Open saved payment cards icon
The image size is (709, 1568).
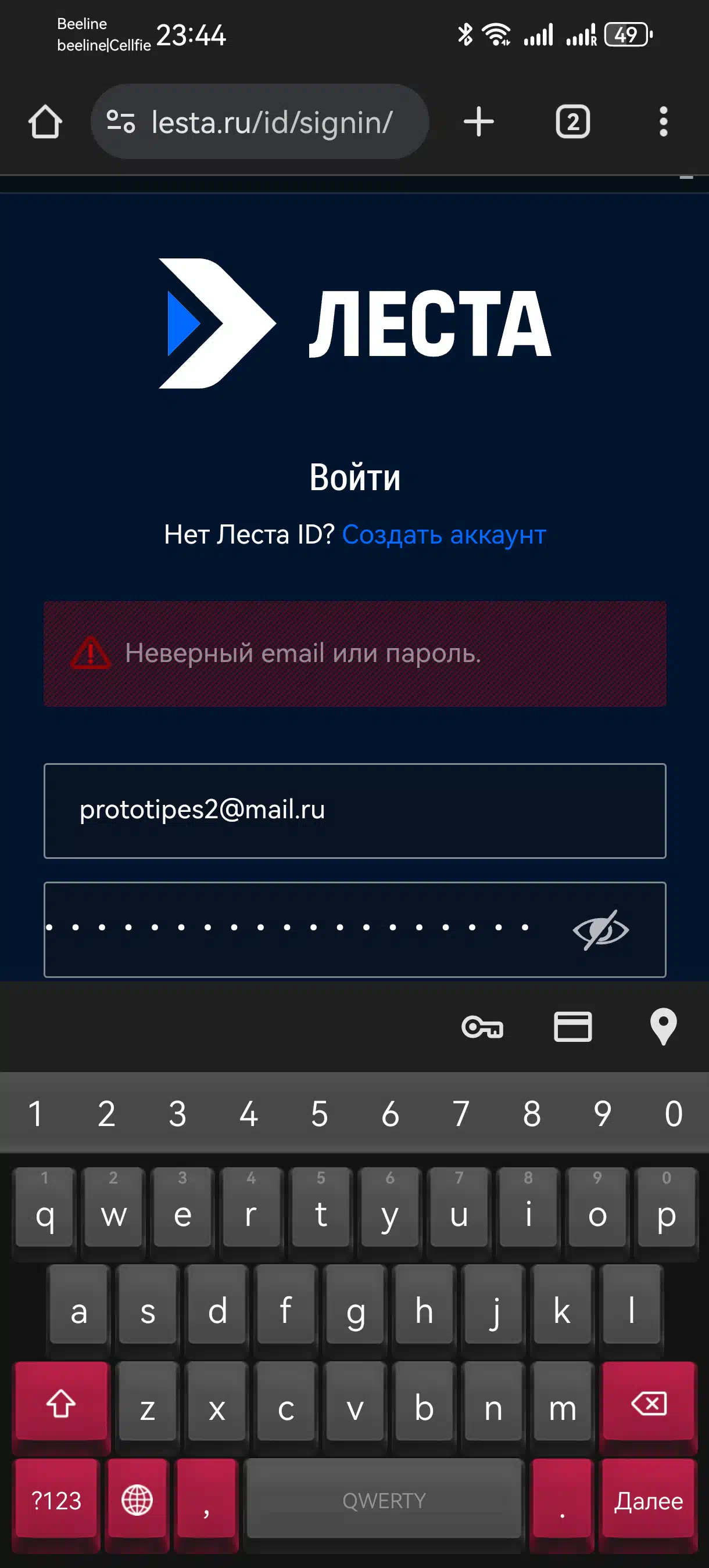pyautogui.click(x=572, y=1027)
